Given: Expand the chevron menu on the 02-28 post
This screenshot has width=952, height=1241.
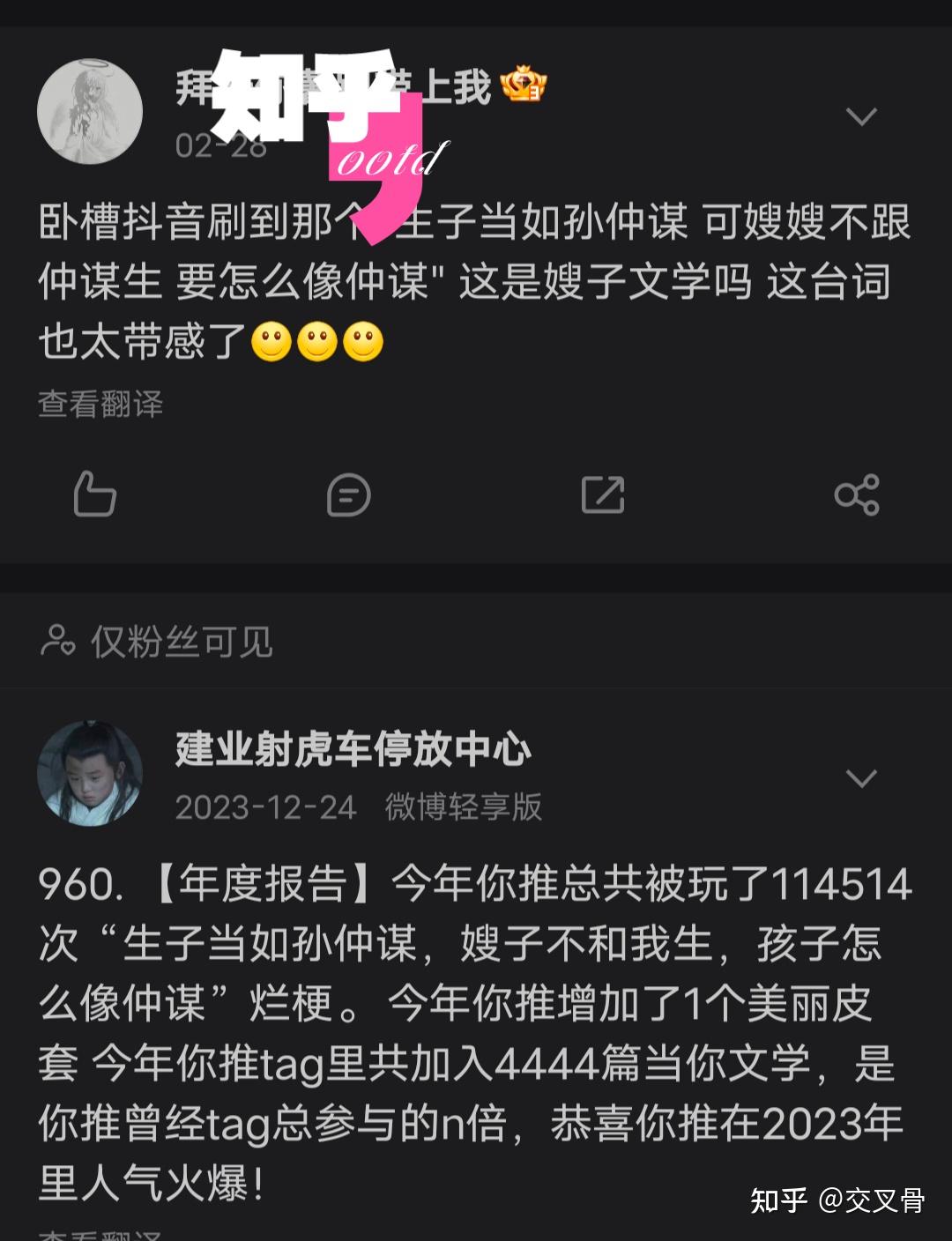Looking at the screenshot, I should click(x=860, y=115).
